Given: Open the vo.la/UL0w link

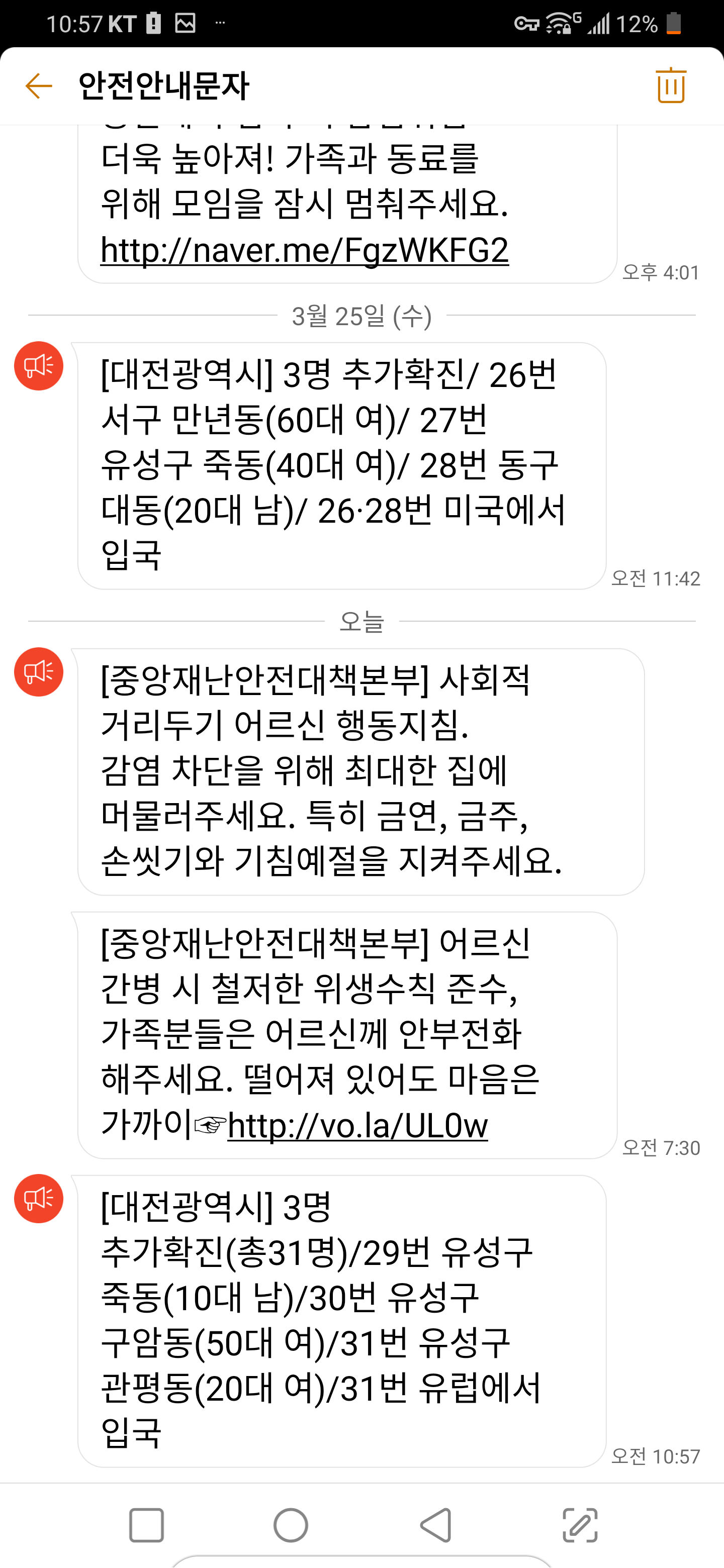Looking at the screenshot, I should 357,1125.
